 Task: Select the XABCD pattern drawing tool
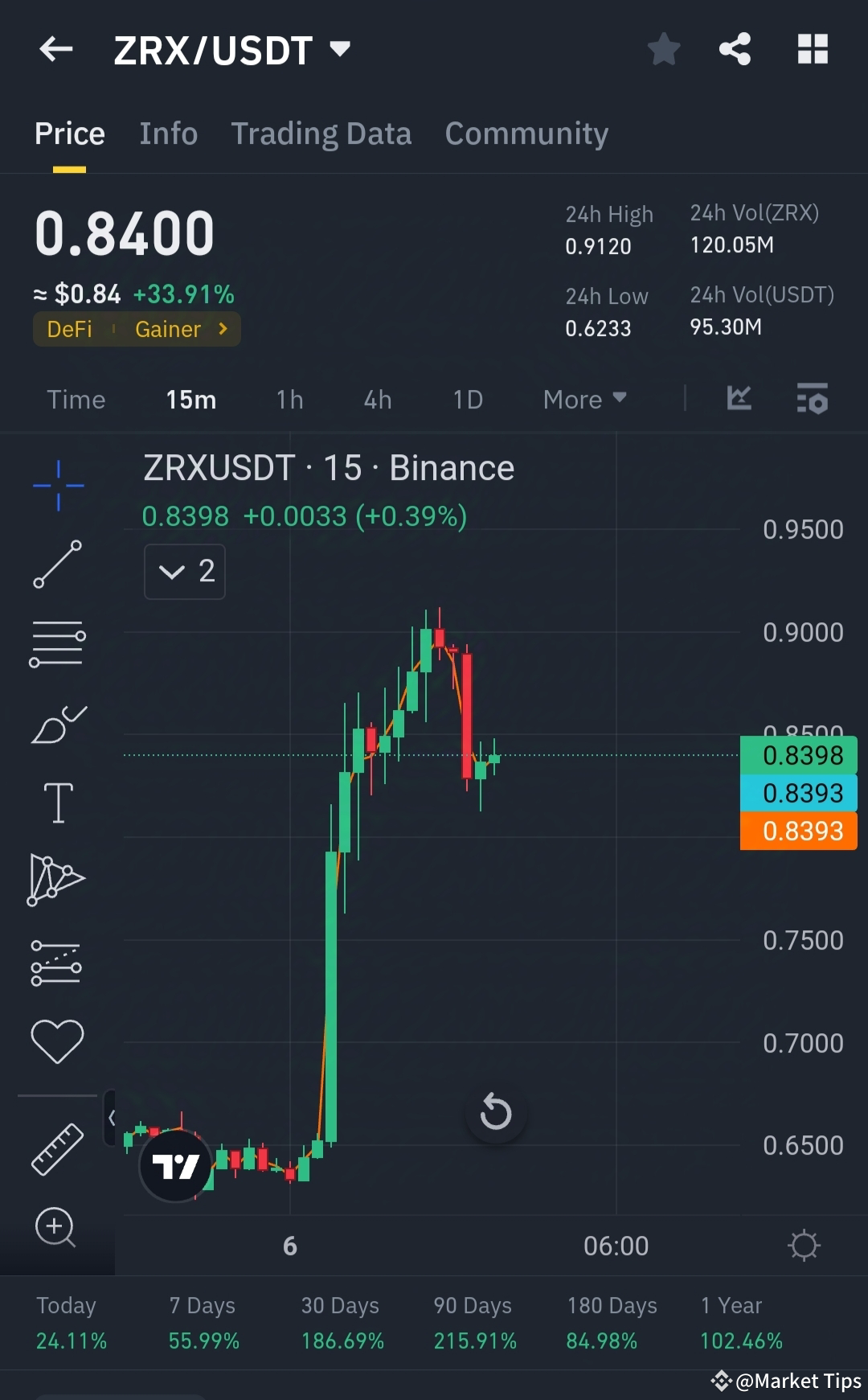pyautogui.click(x=59, y=879)
